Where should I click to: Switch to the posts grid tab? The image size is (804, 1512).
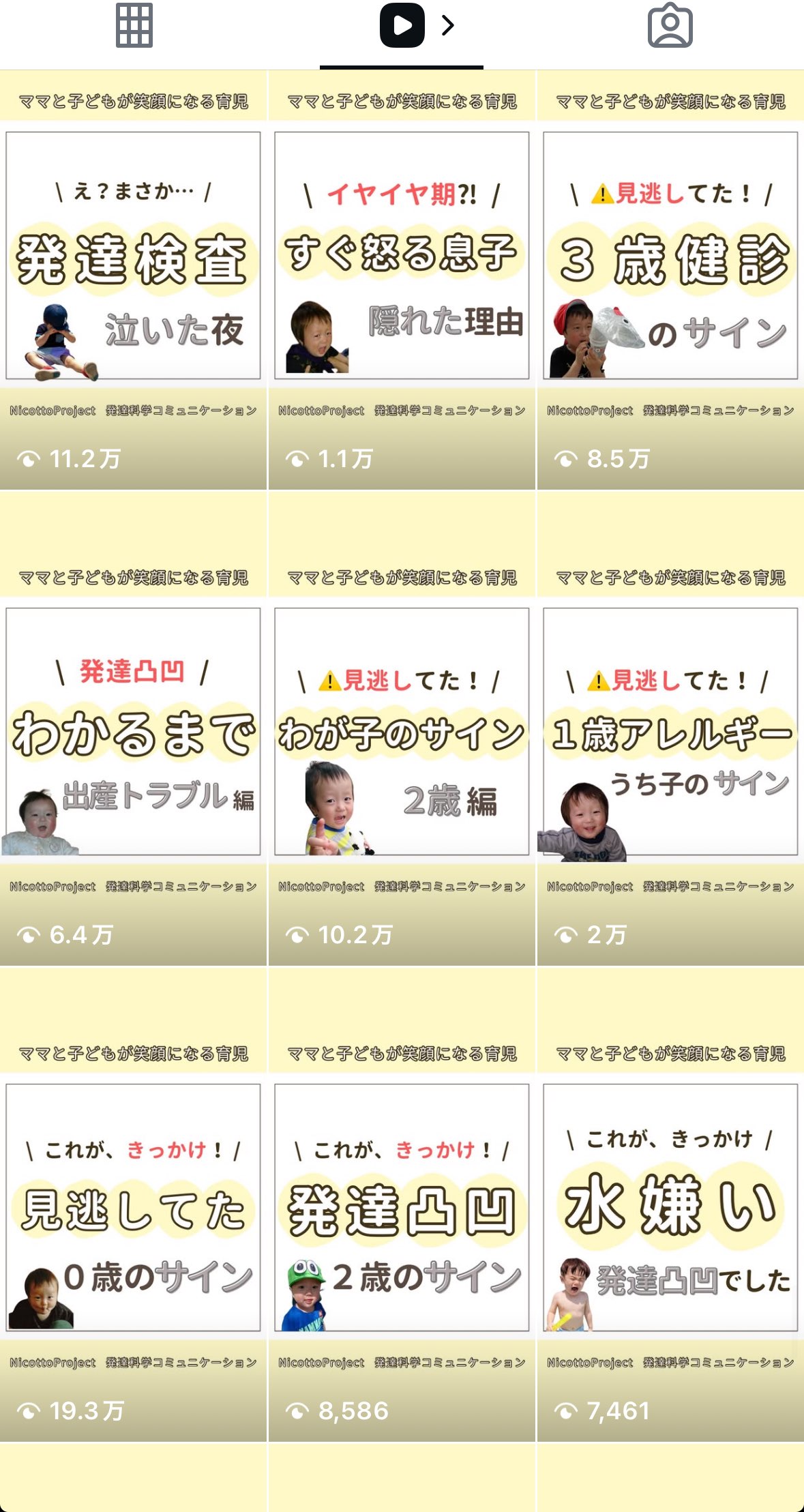click(x=134, y=26)
